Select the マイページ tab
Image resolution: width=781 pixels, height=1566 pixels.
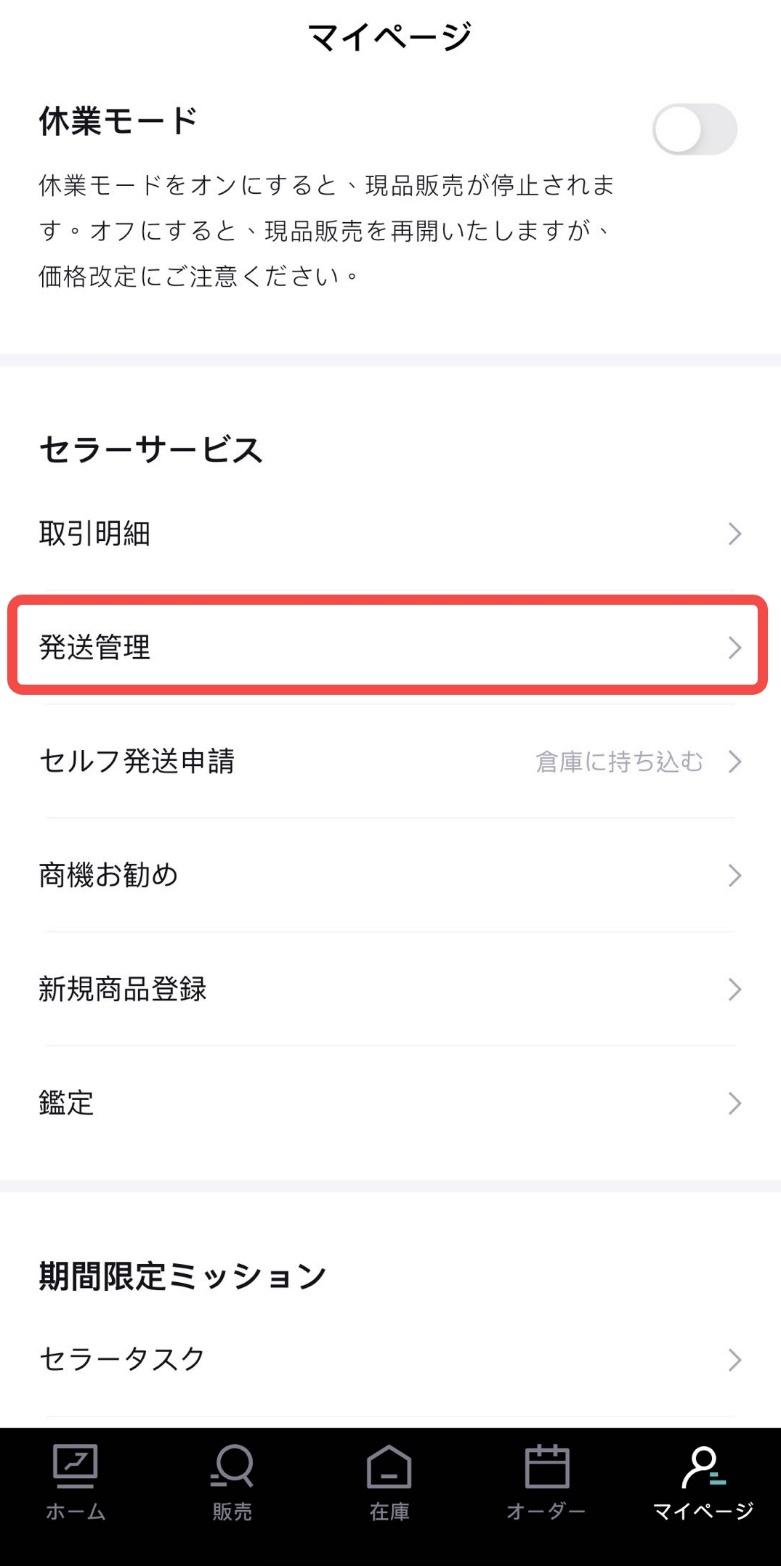pos(703,1483)
